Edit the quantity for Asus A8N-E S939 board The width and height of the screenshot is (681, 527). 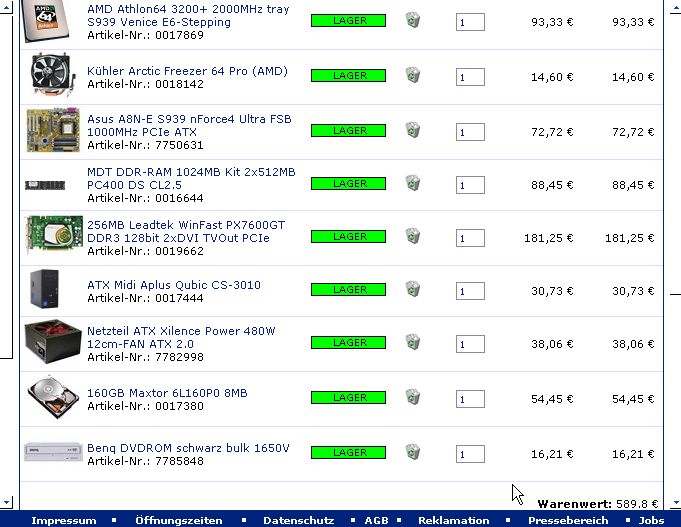pos(470,132)
